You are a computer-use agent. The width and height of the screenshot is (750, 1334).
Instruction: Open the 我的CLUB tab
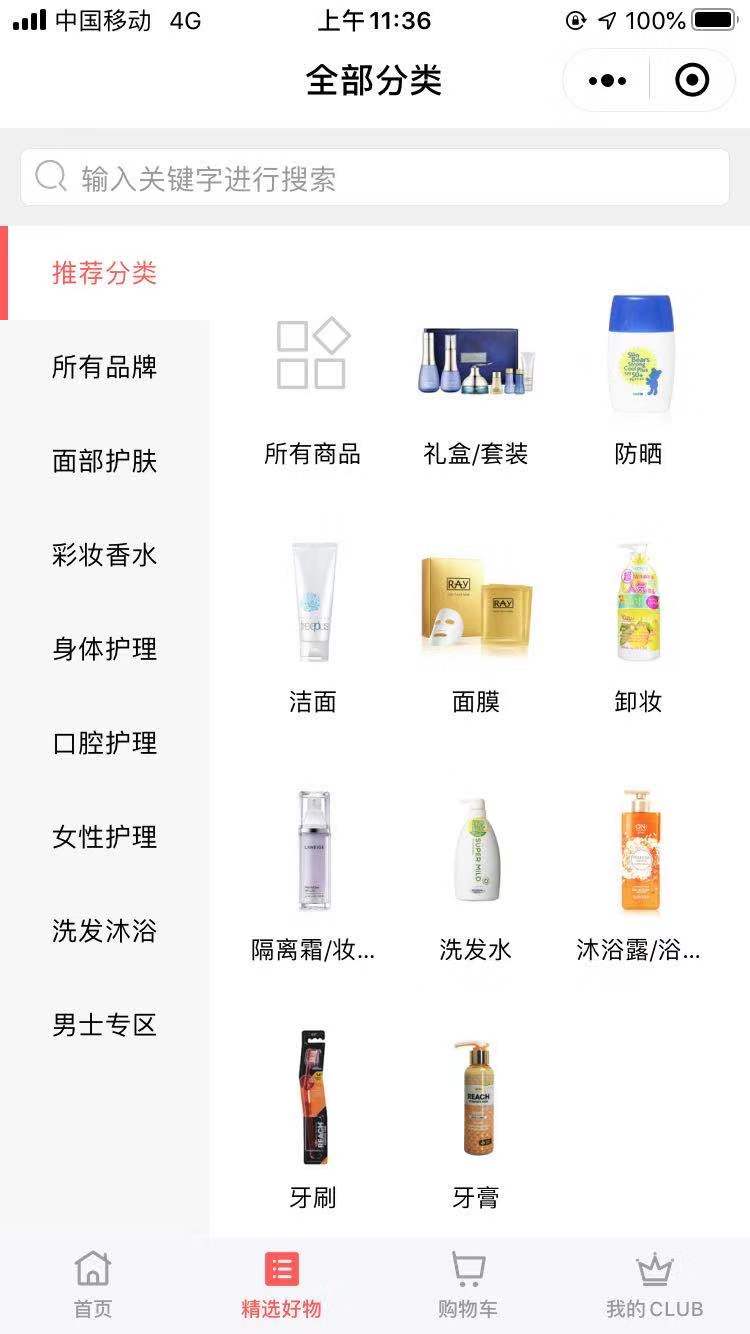pos(655,1284)
